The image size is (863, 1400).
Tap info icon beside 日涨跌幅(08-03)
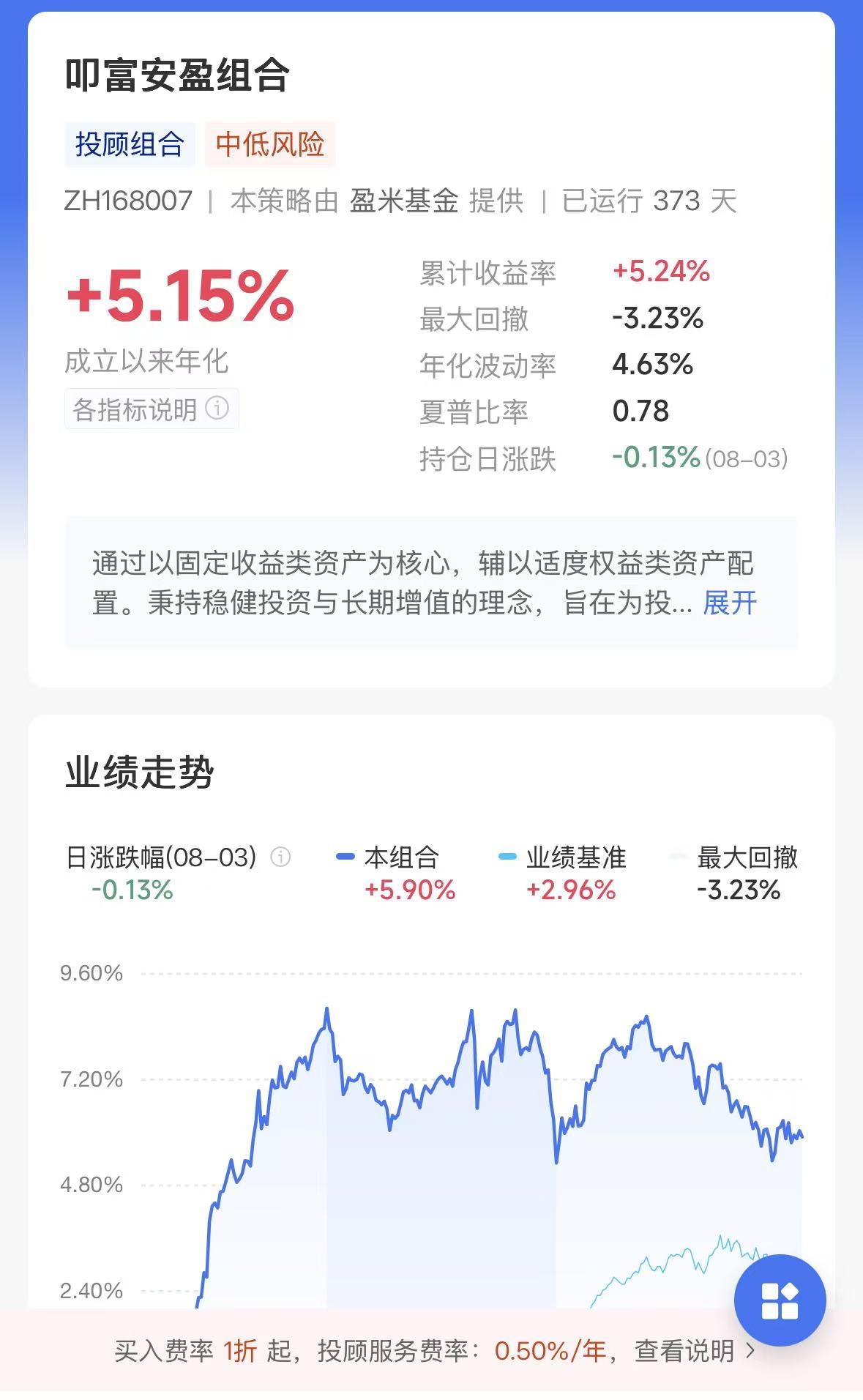(x=280, y=857)
